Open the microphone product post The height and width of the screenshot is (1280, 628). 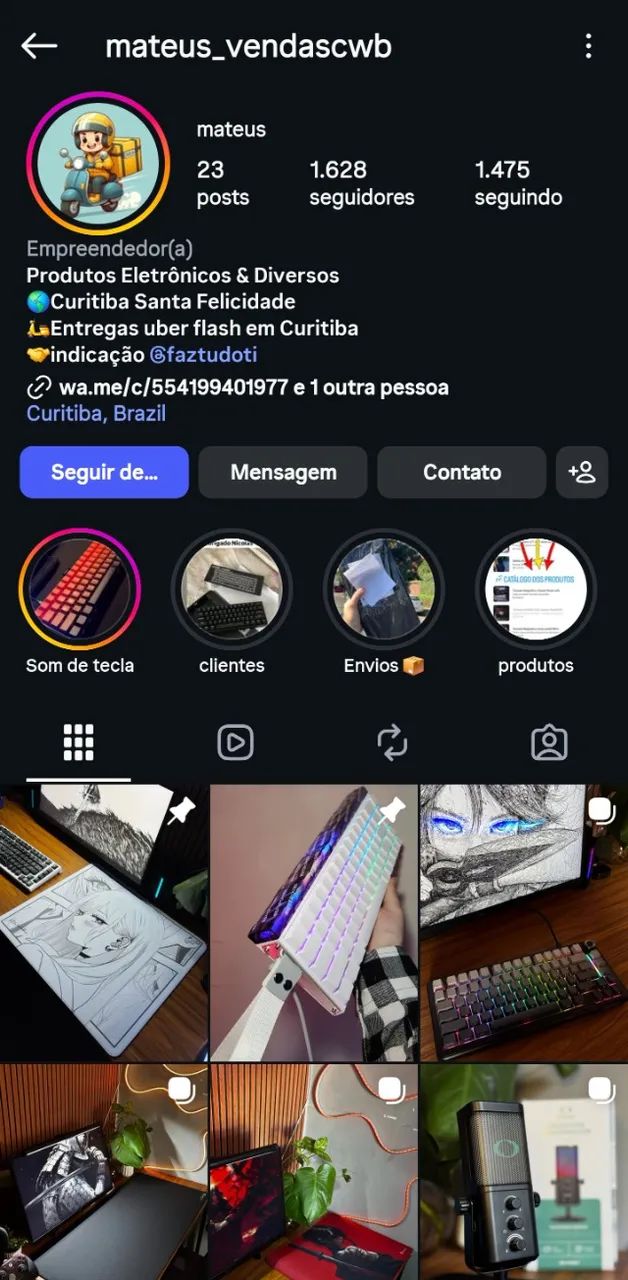point(524,1172)
